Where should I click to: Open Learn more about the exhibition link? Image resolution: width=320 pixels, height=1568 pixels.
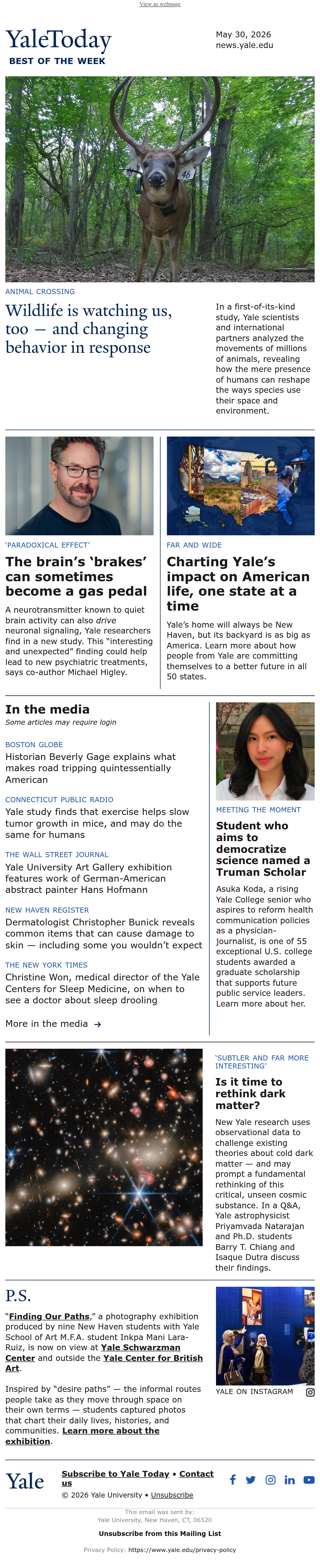click(x=82, y=1436)
